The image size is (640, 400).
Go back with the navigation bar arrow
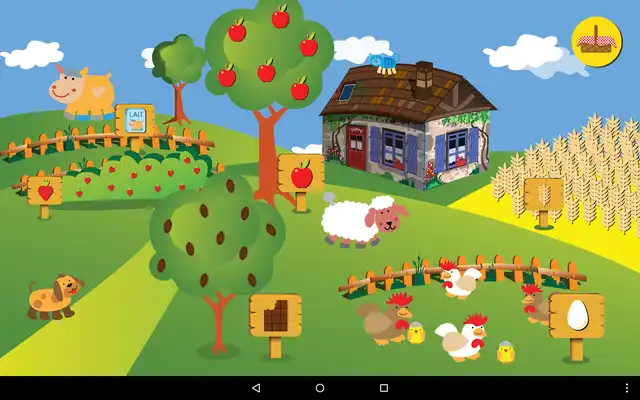pyautogui.click(x=256, y=388)
